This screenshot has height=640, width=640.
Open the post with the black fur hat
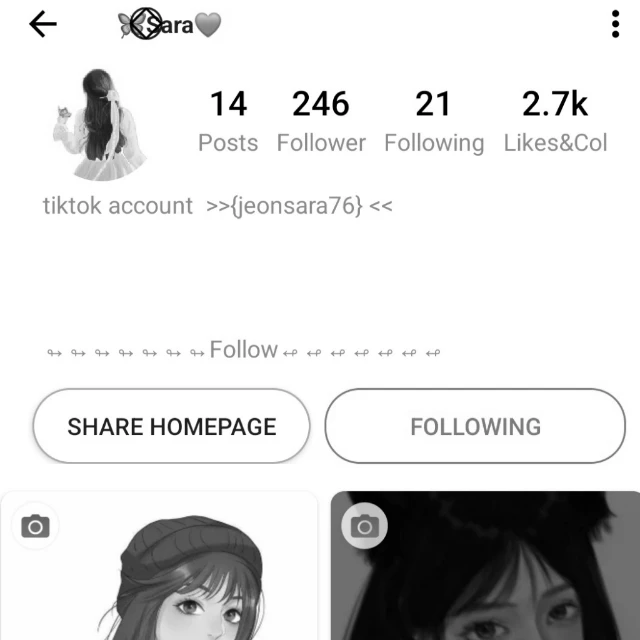tap(485, 566)
